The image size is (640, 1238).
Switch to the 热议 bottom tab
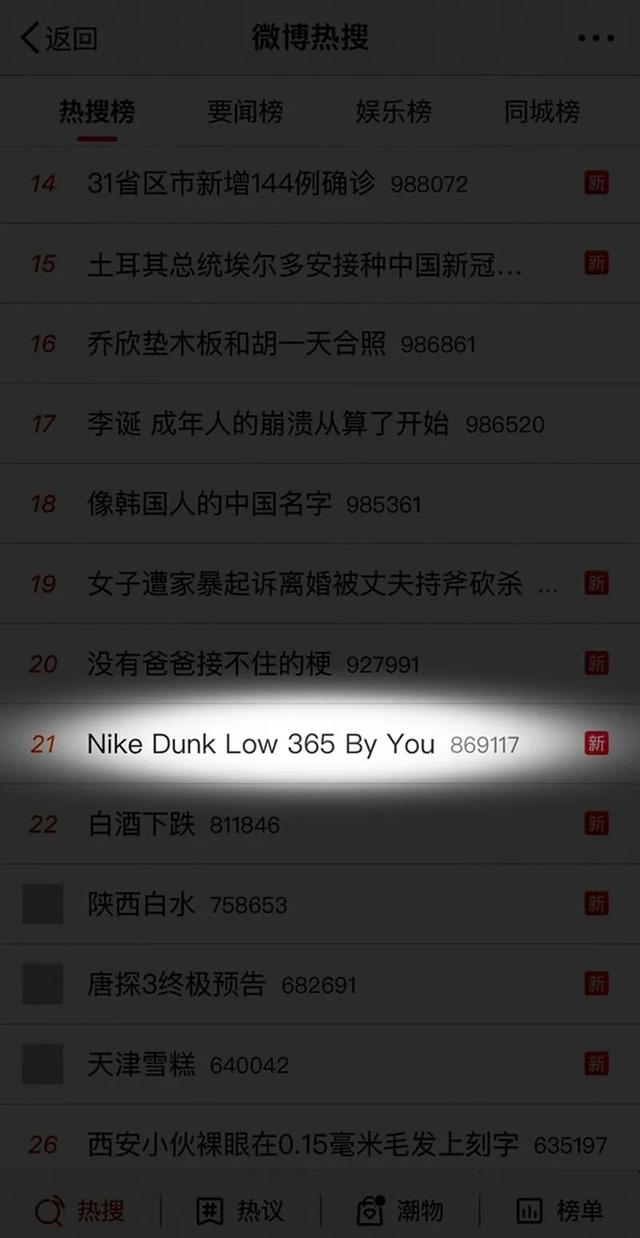[240, 1211]
